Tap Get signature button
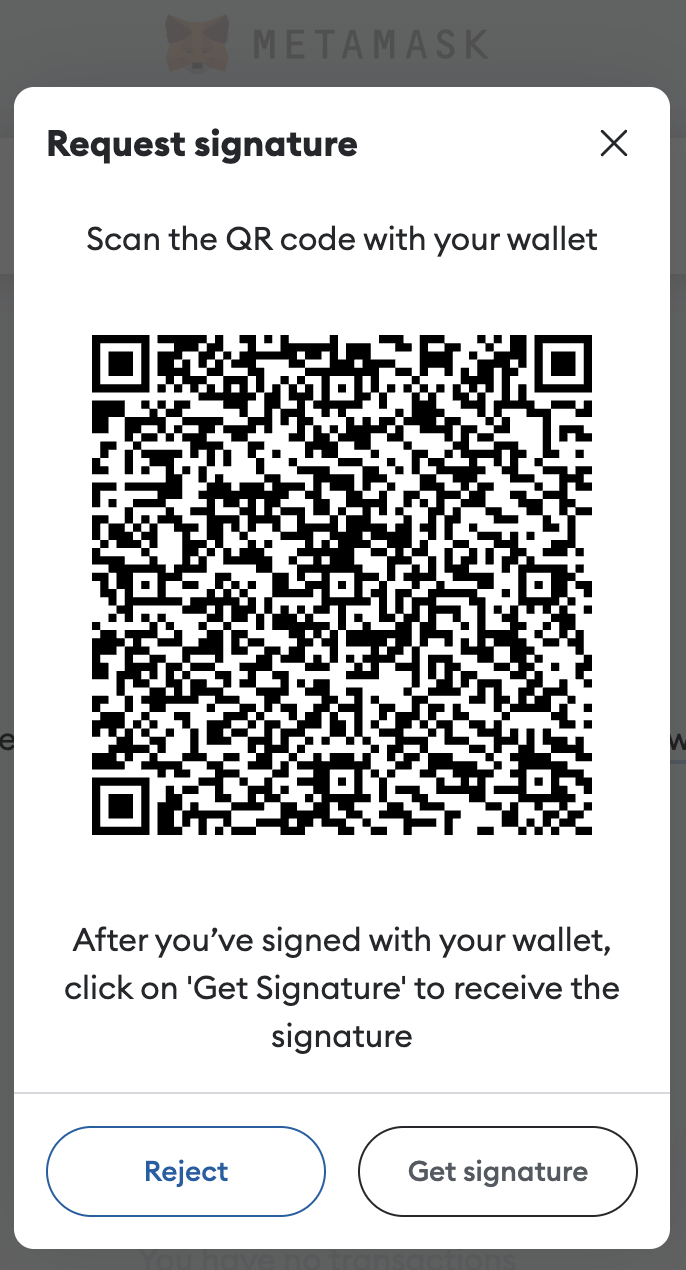Image resolution: width=686 pixels, height=1270 pixels. coord(497,1171)
